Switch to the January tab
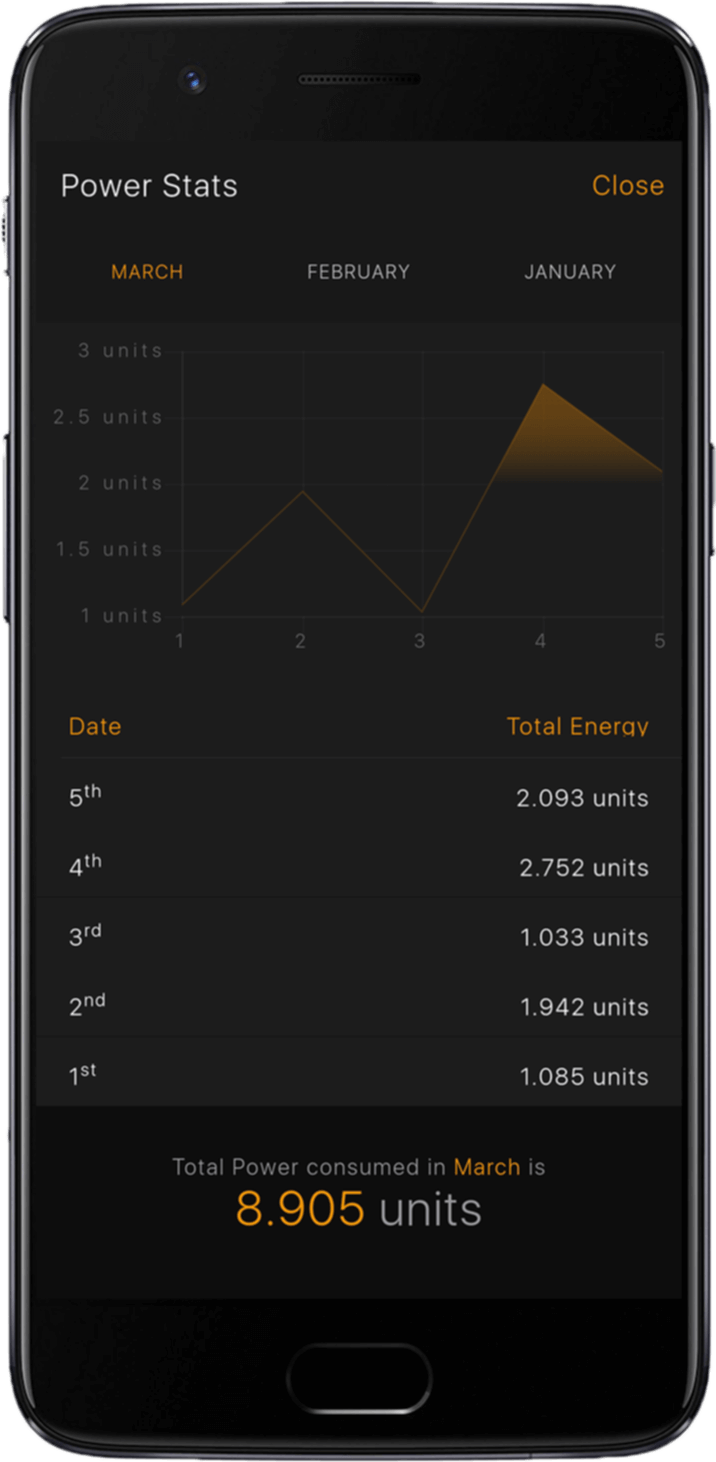The width and height of the screenshot is (716, 1462). point(570,272)
